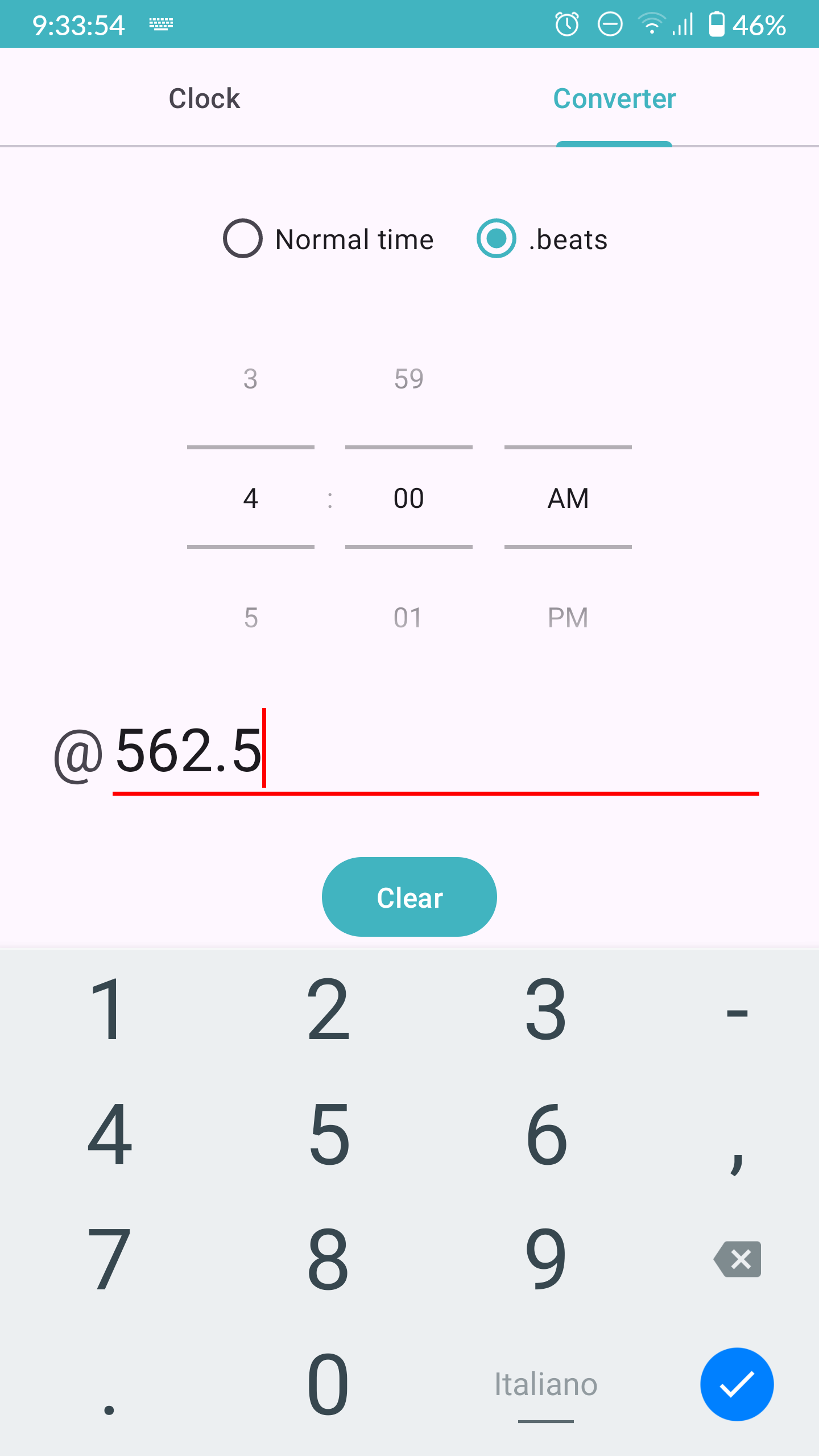The width and height of the screenshot is (819, 1456).
Task: Pick hour 5 in time picker
Action: coord(251,618)
